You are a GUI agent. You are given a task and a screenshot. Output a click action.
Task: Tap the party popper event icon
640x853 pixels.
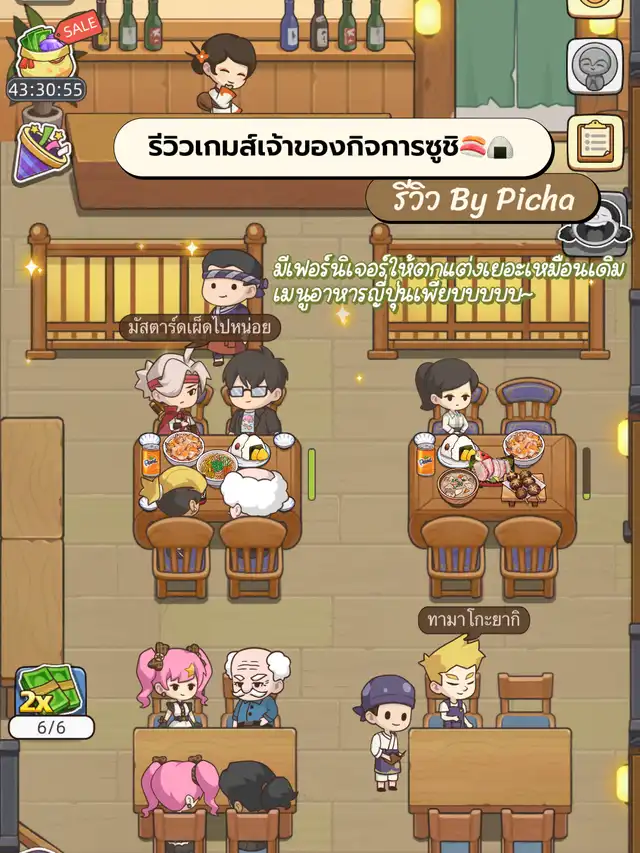[43, 153]
